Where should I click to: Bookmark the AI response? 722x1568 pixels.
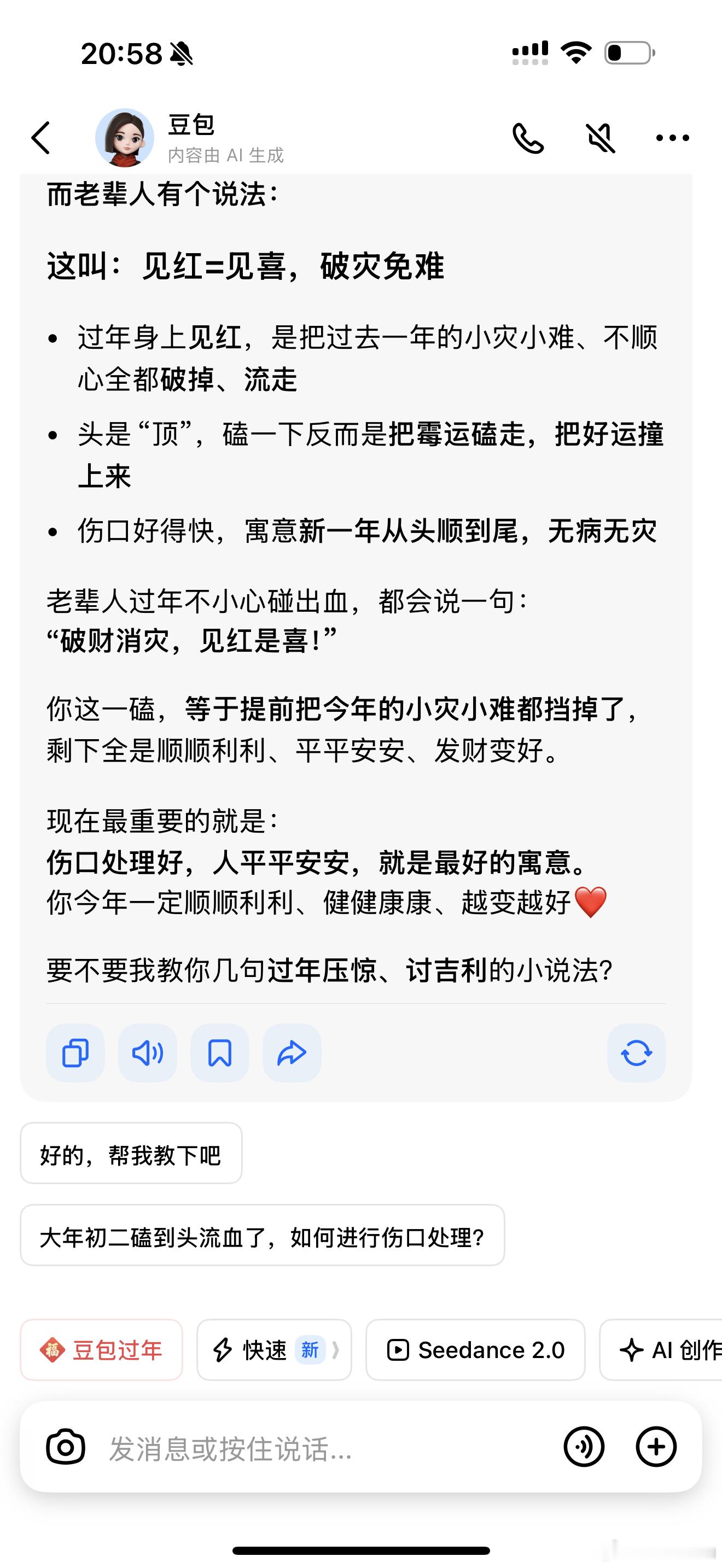point(219,1052)
